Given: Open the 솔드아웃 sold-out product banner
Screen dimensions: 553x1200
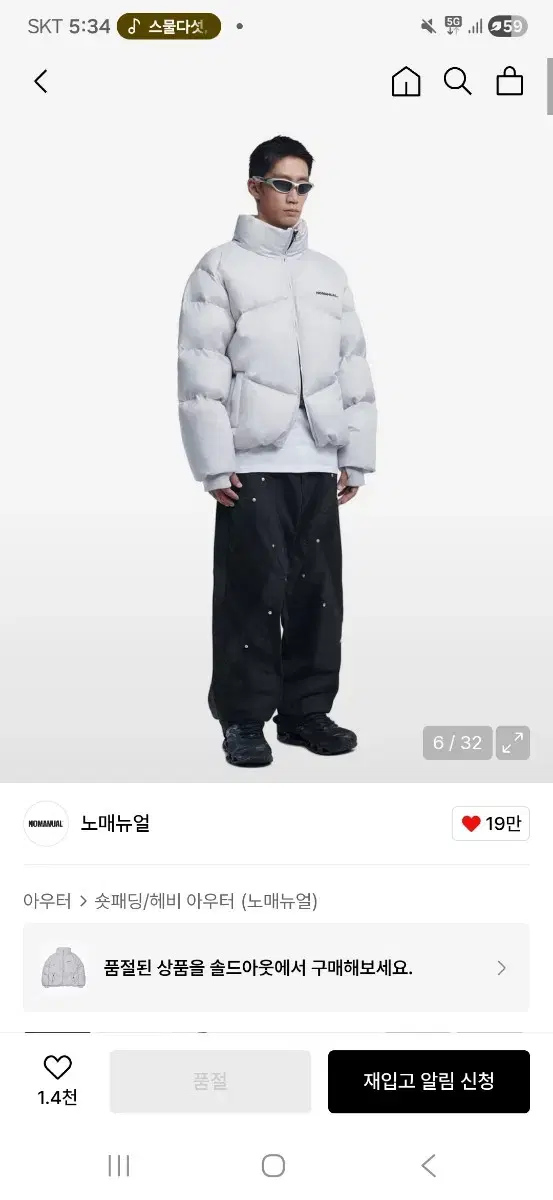Looking at the screenshot, I should click(276, 967).
